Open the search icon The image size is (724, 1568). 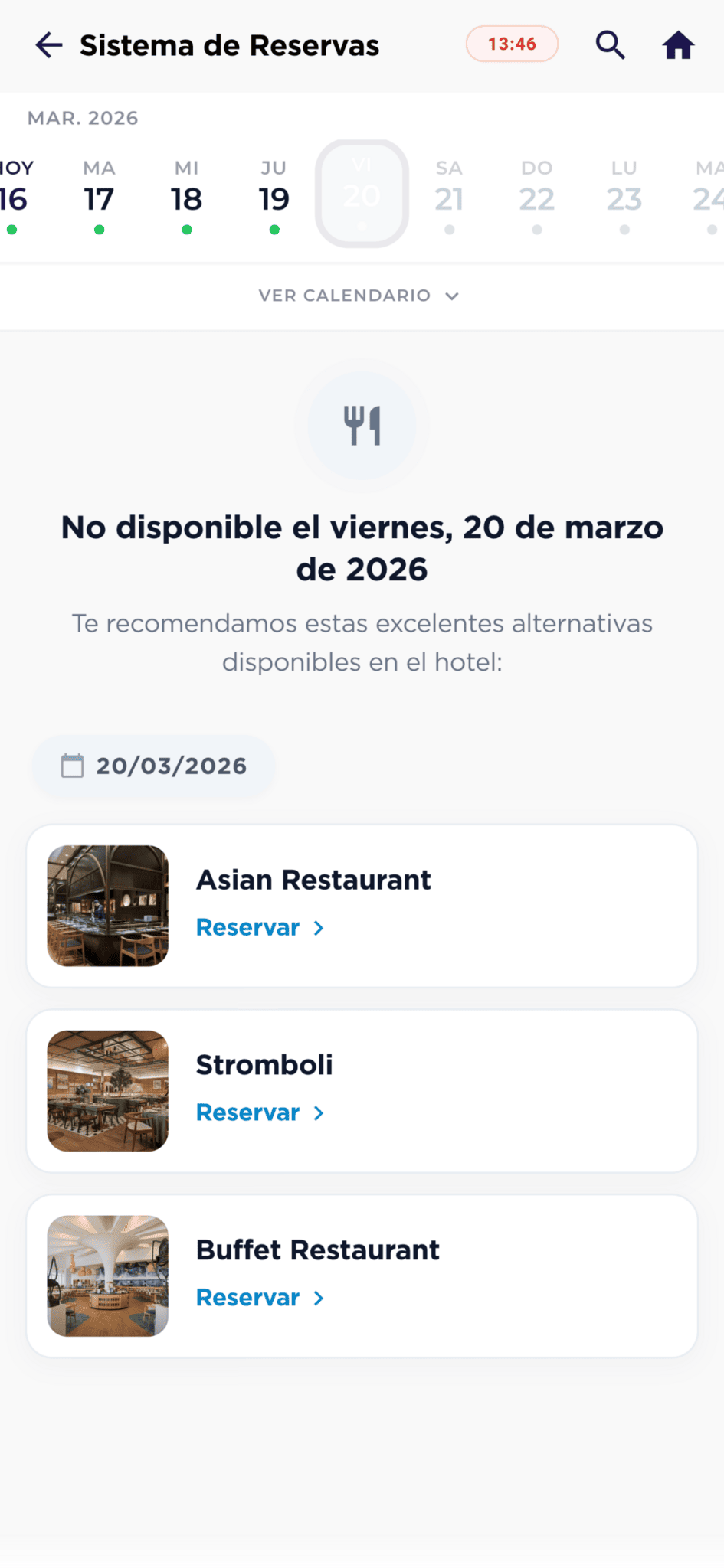pyautogui.click(x=611, y=44)
